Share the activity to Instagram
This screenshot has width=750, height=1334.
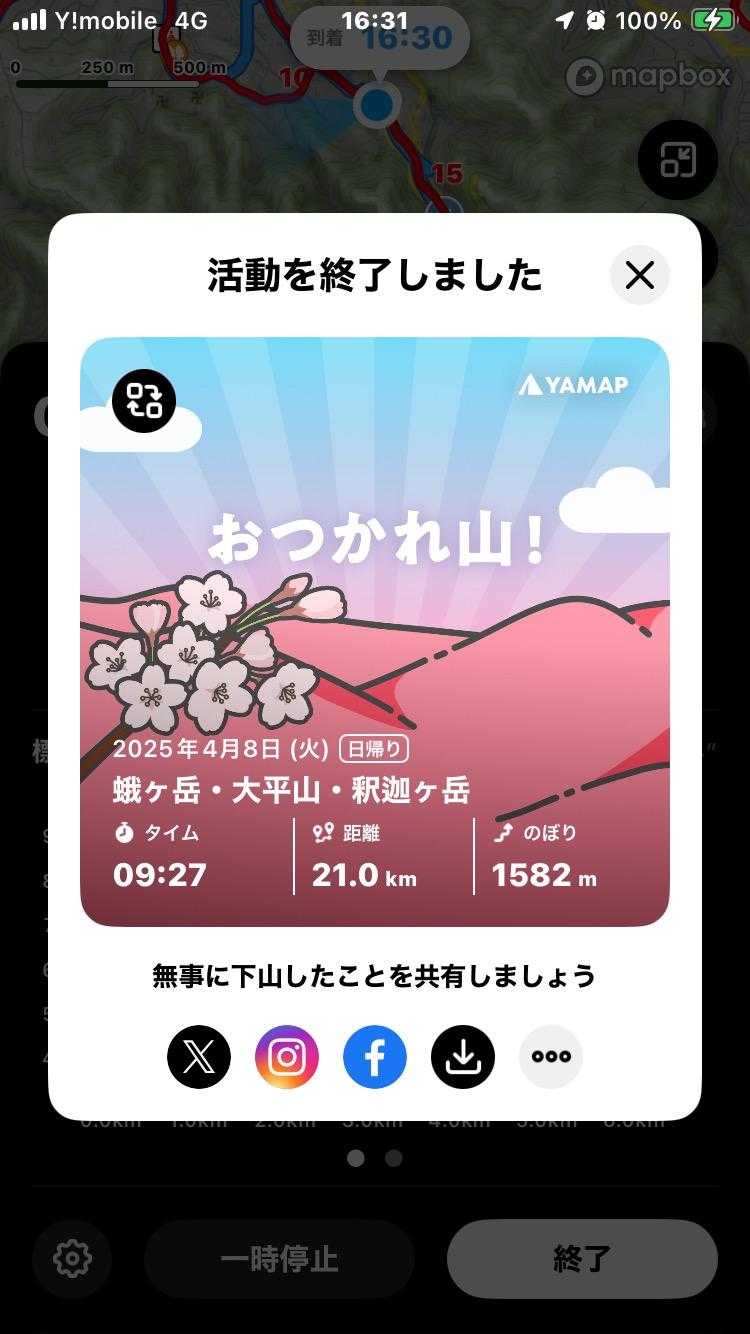(x=287, y=1057)
